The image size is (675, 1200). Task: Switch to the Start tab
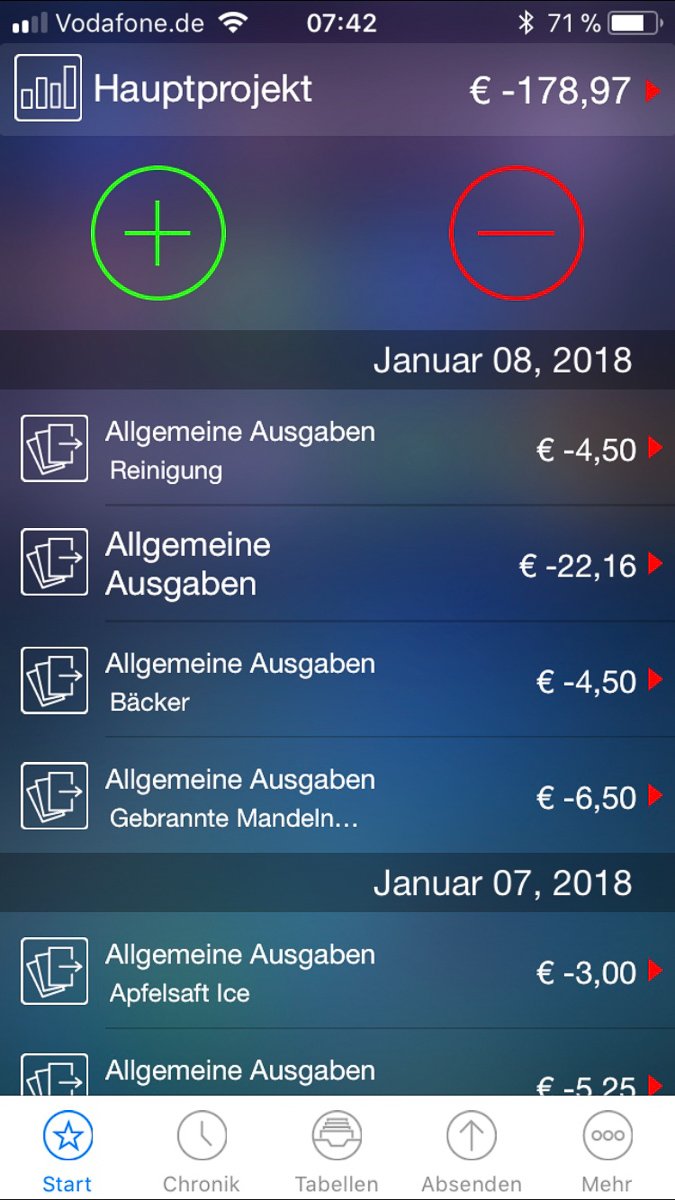coord(68,1150)
